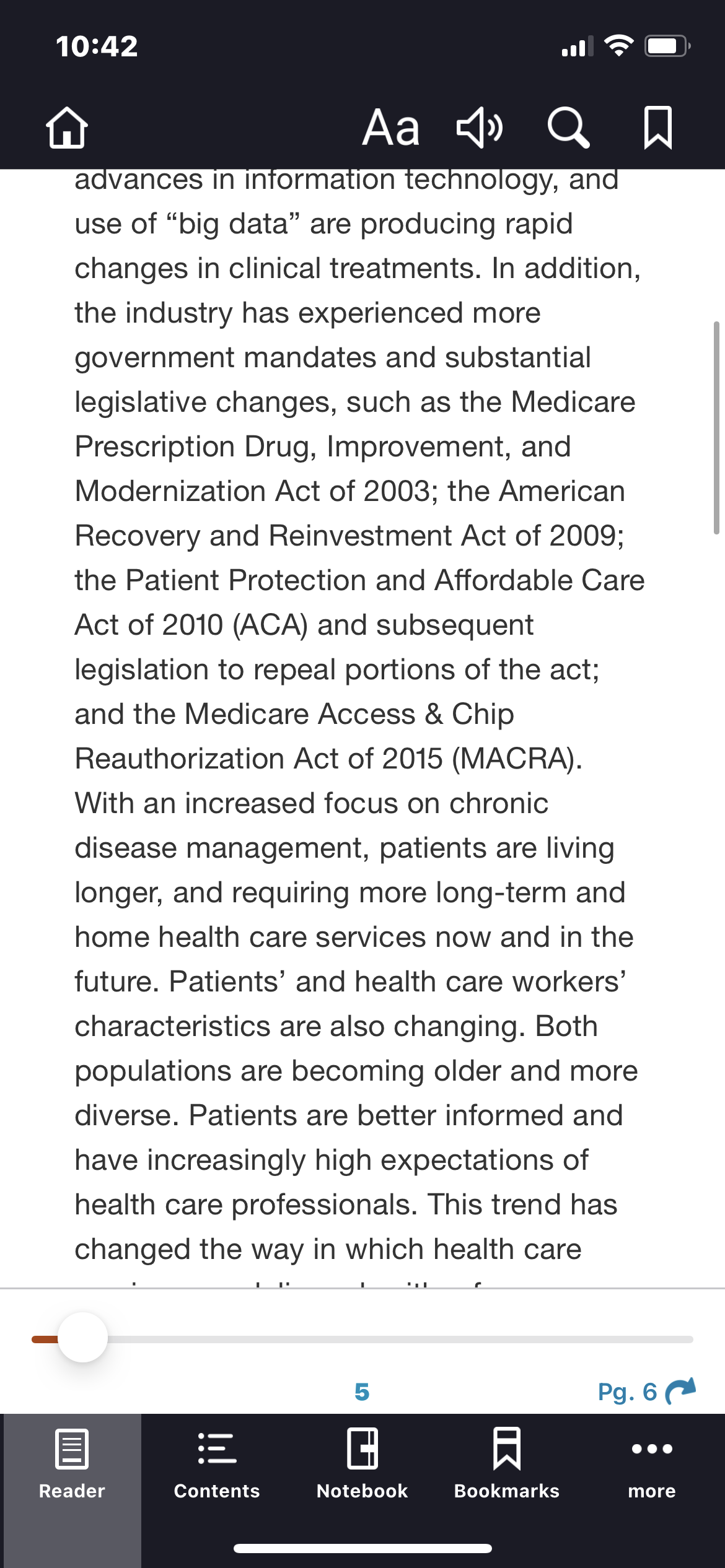Bookmark this page from the top bar
This screenshot has height=1568, width=725.
[x=658, y=128]
